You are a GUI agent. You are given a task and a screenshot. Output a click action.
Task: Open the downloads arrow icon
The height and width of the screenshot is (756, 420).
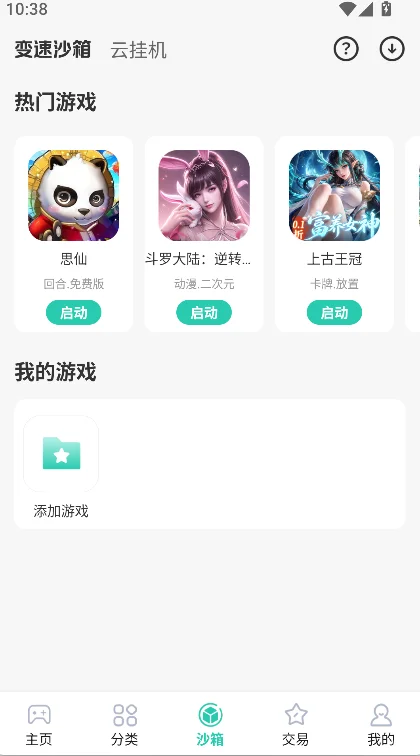(x=392, y=49)
